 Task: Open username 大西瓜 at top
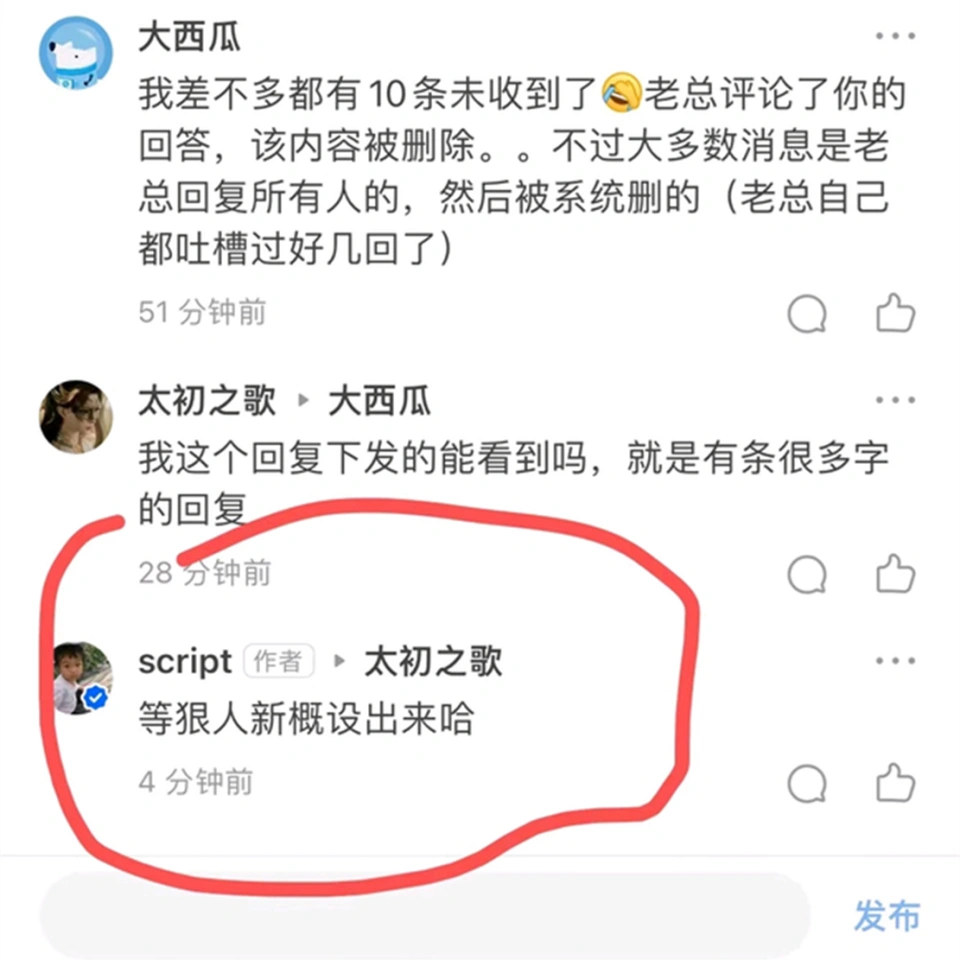(189, 39)
